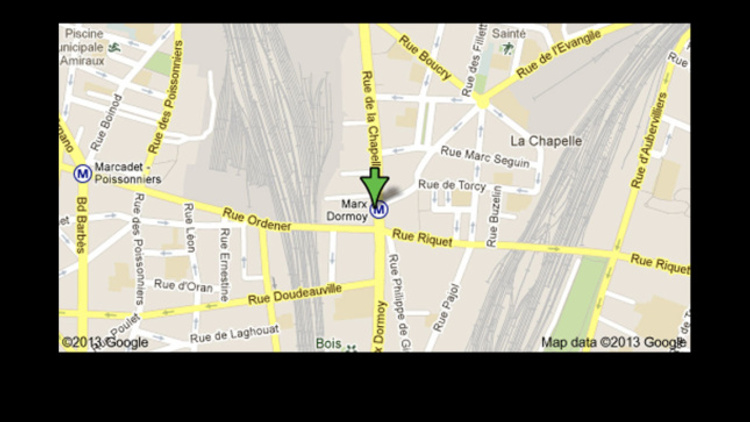Select the Marcadet-Poissonniers metro station icon

82,172
